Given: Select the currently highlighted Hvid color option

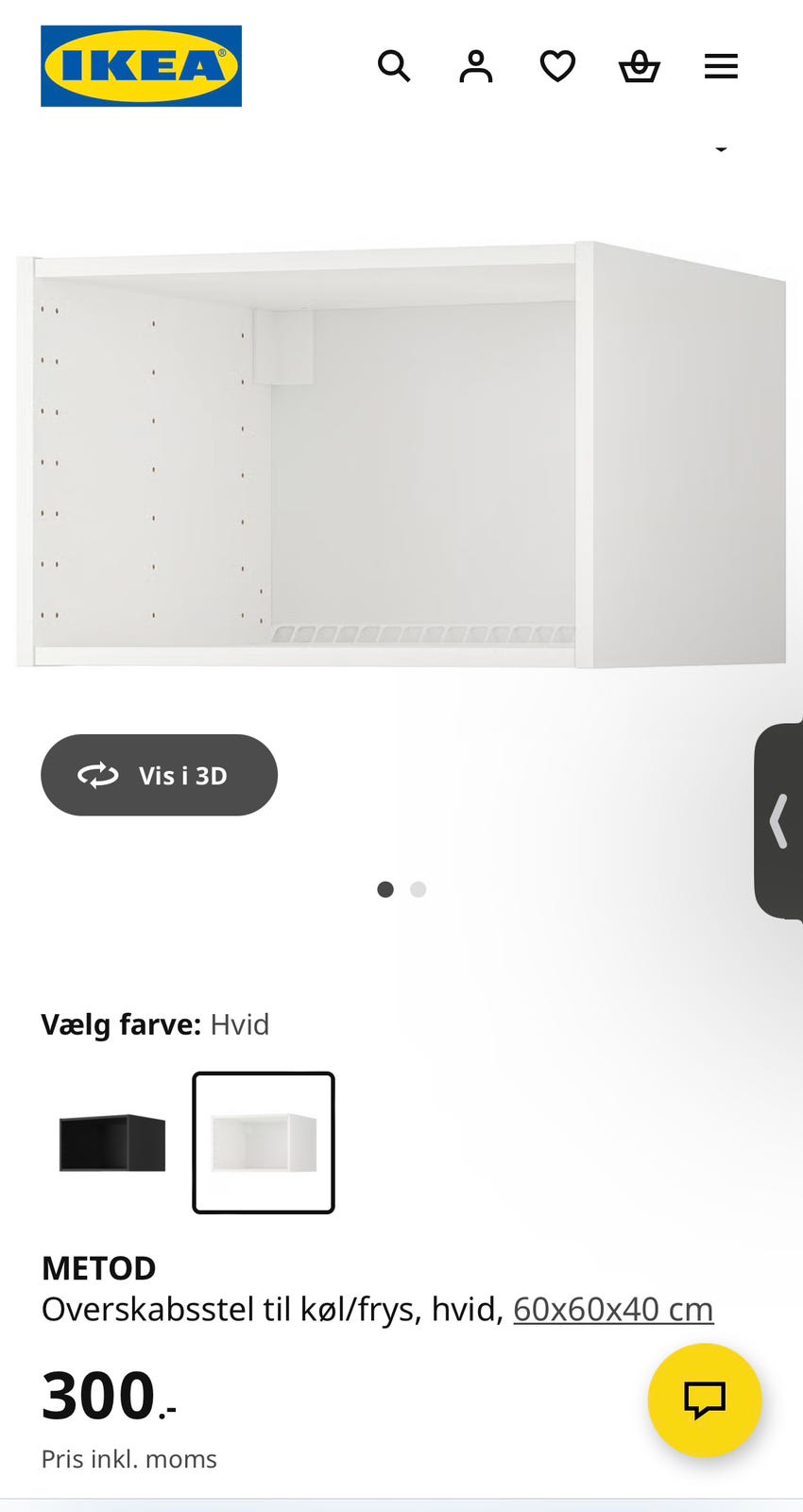Looking at the screenshot, I should (263, 1142).
